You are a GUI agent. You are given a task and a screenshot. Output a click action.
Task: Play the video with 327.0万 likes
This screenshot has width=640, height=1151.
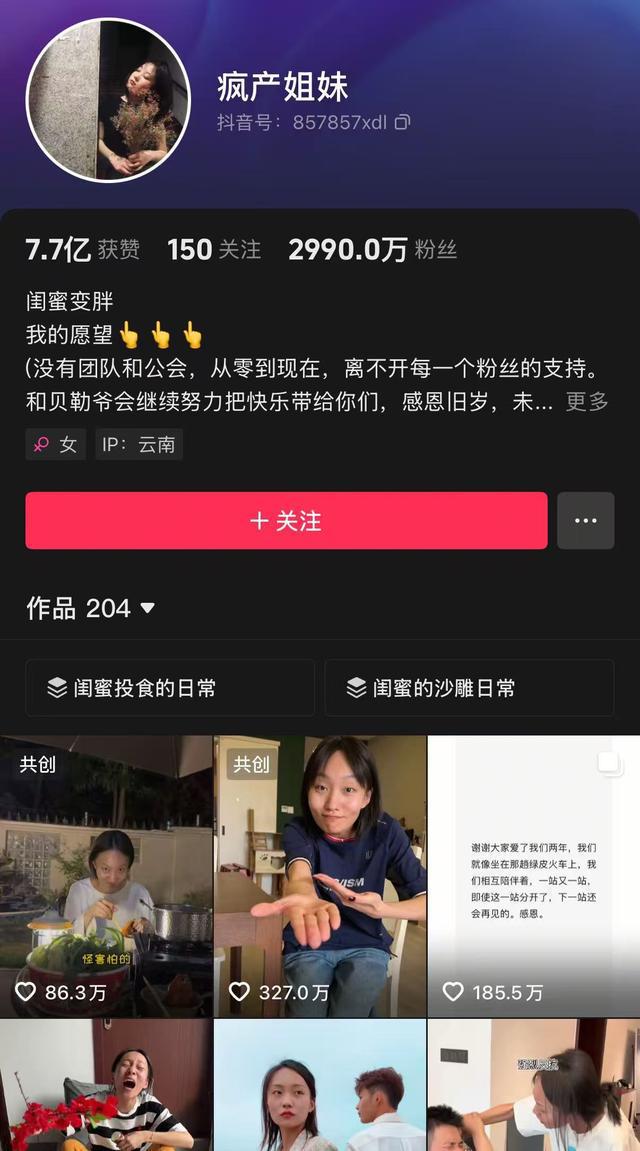tap(320, 876)
